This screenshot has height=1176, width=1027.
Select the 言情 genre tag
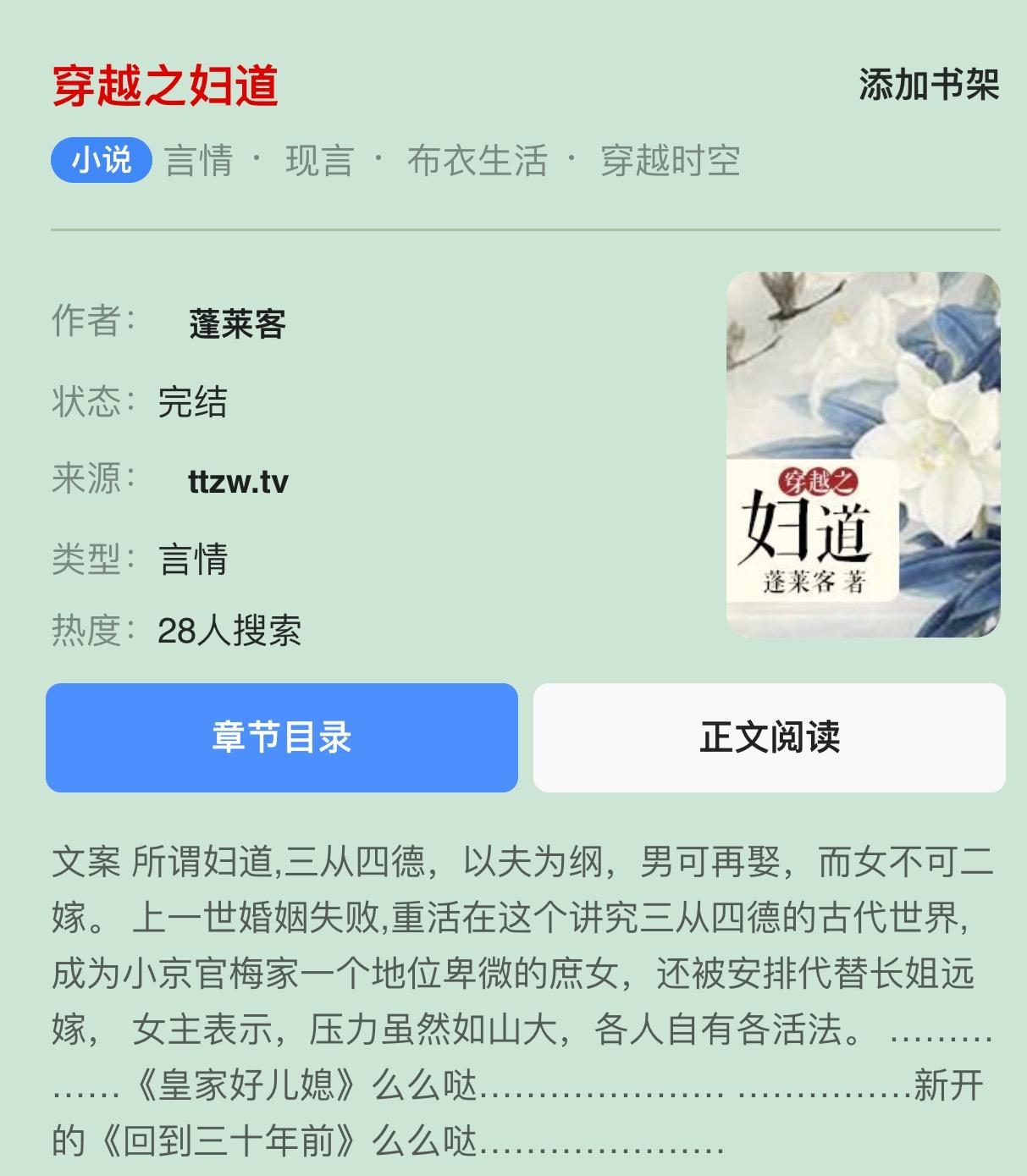pyautogui.click(x=199, y=161)
